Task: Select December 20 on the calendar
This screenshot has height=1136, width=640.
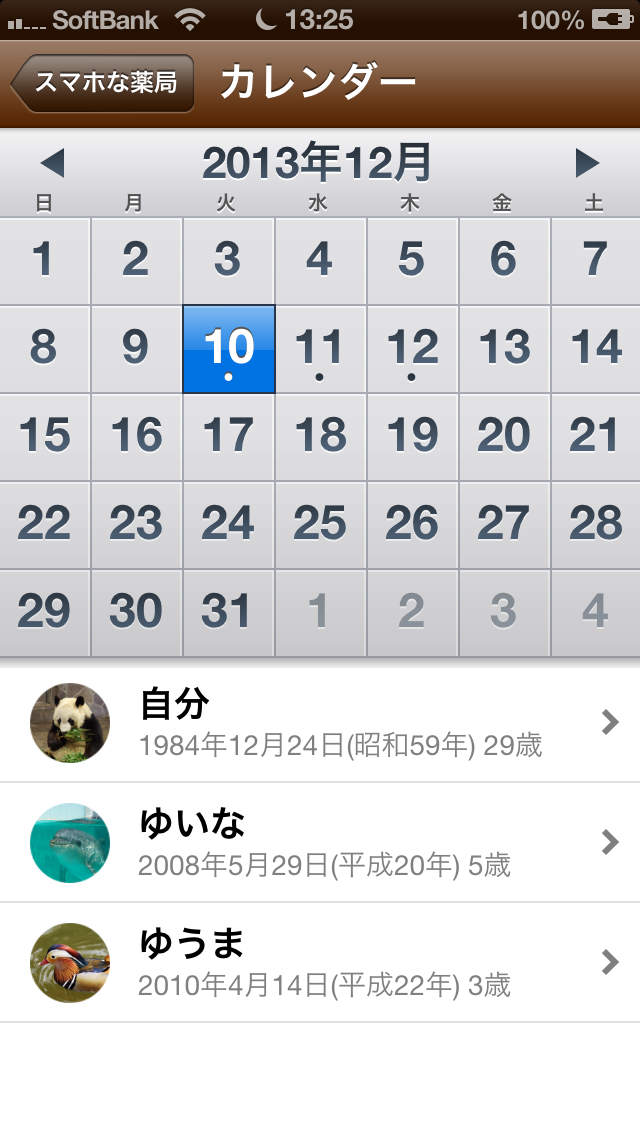Action: tap(504, 436)
